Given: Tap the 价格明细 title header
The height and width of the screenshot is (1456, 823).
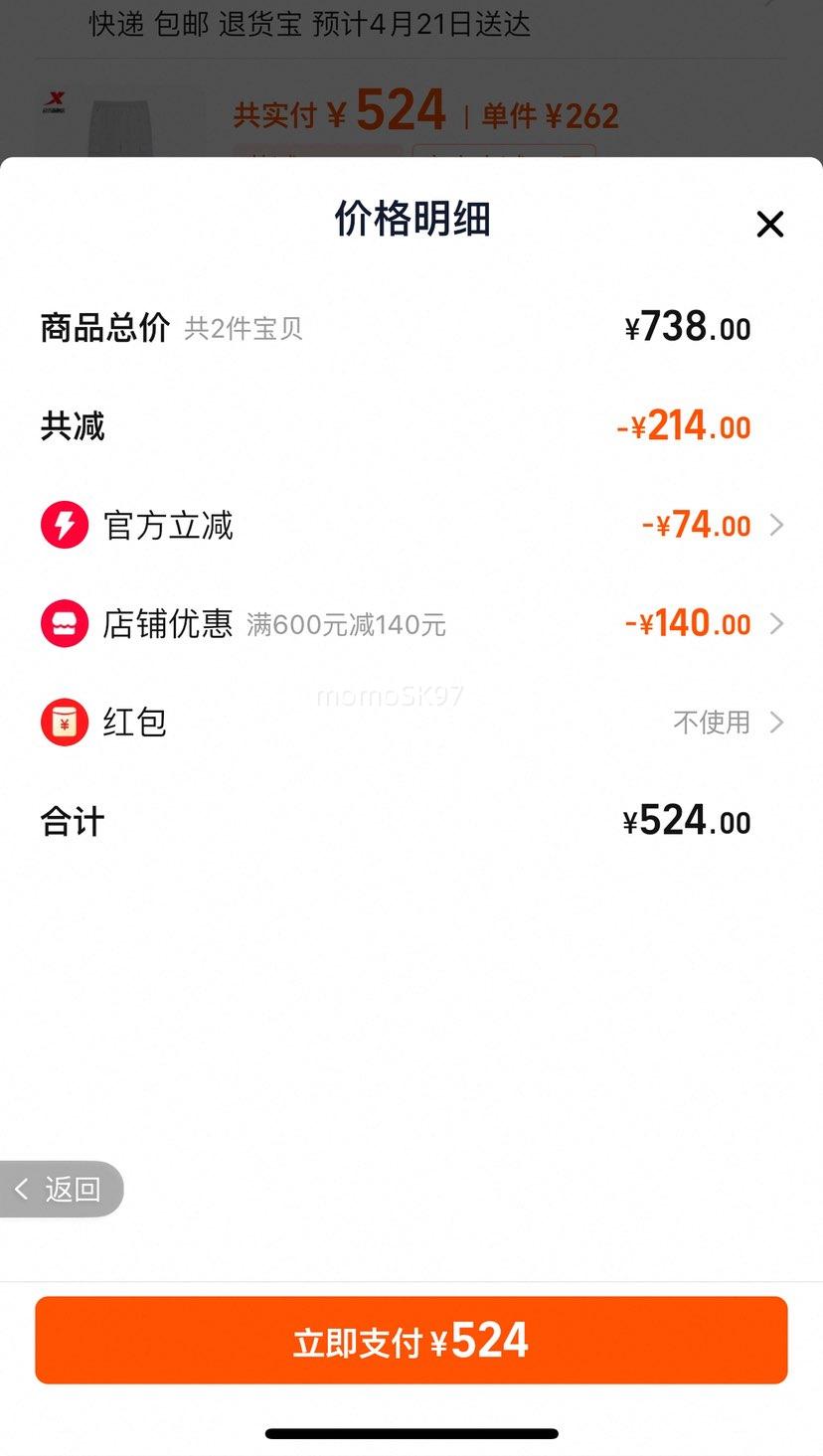Looking at the screenshot, I should (411, 220).
